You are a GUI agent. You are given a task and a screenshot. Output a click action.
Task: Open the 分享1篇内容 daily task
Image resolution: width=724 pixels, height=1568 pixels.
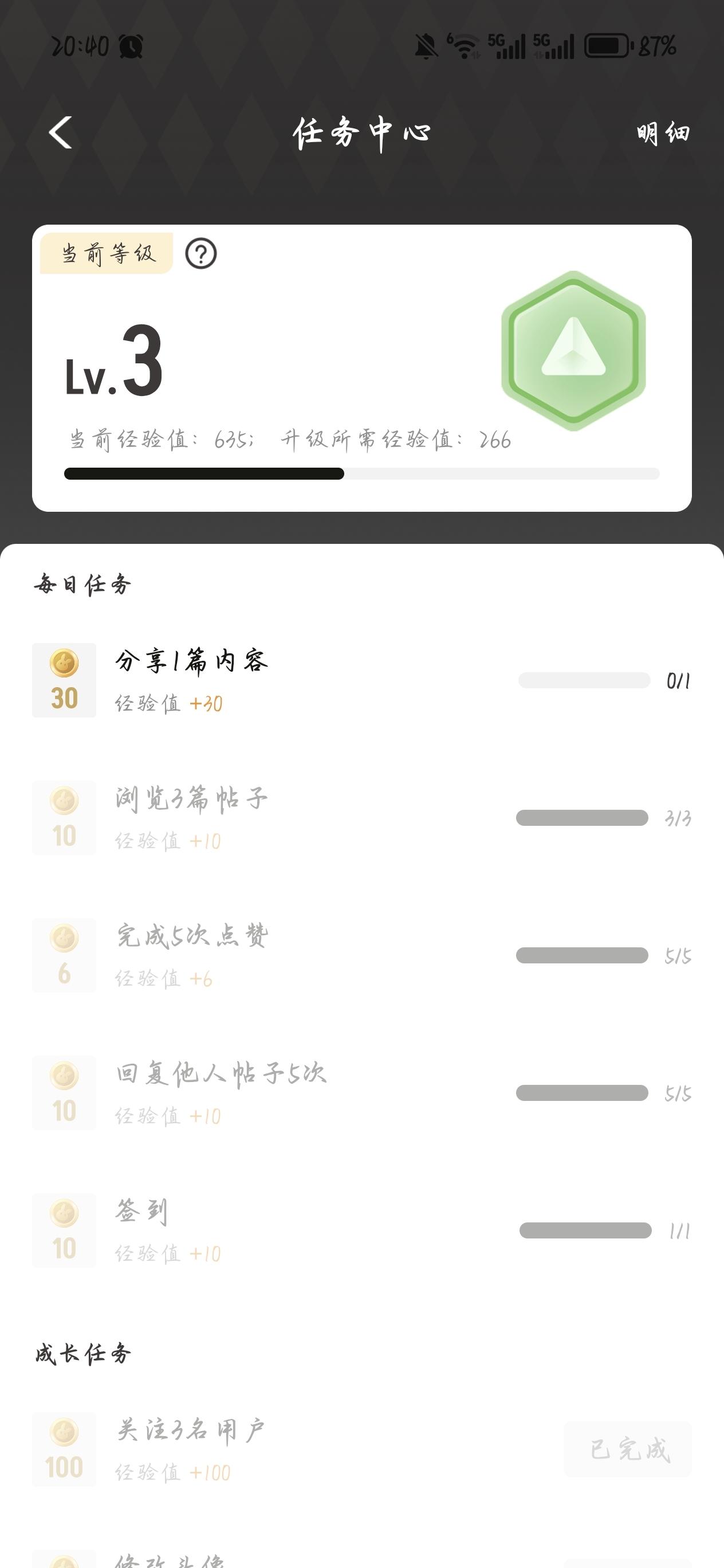pos(192,661)
